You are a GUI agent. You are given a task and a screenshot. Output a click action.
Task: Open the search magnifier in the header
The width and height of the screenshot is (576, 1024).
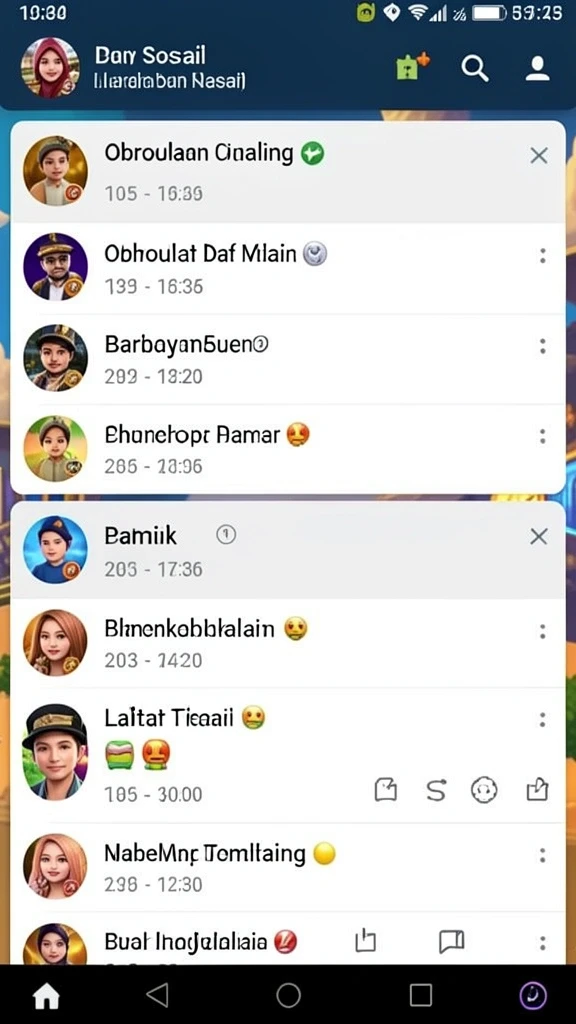pos(475,68)
